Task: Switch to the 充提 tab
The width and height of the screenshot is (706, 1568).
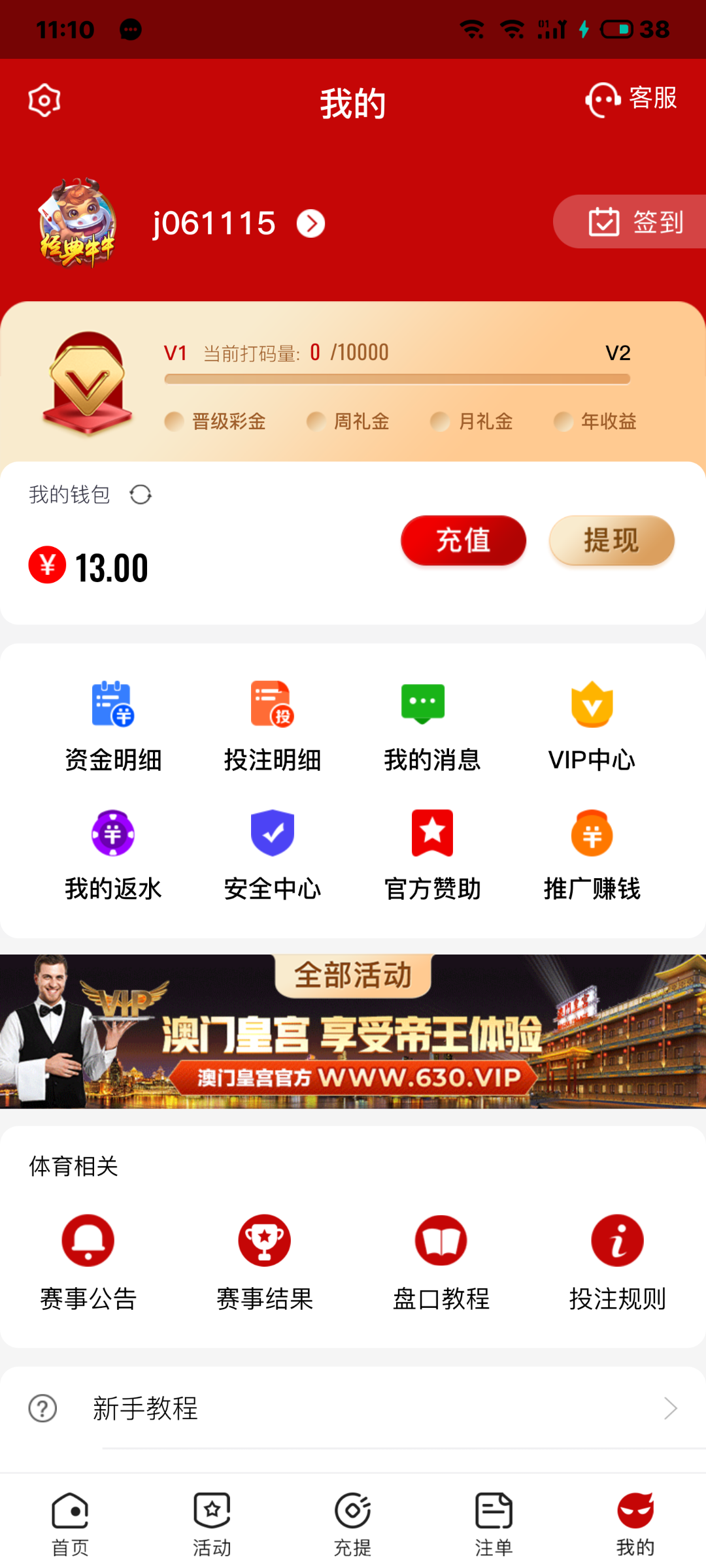Action: click(352, 1524)
